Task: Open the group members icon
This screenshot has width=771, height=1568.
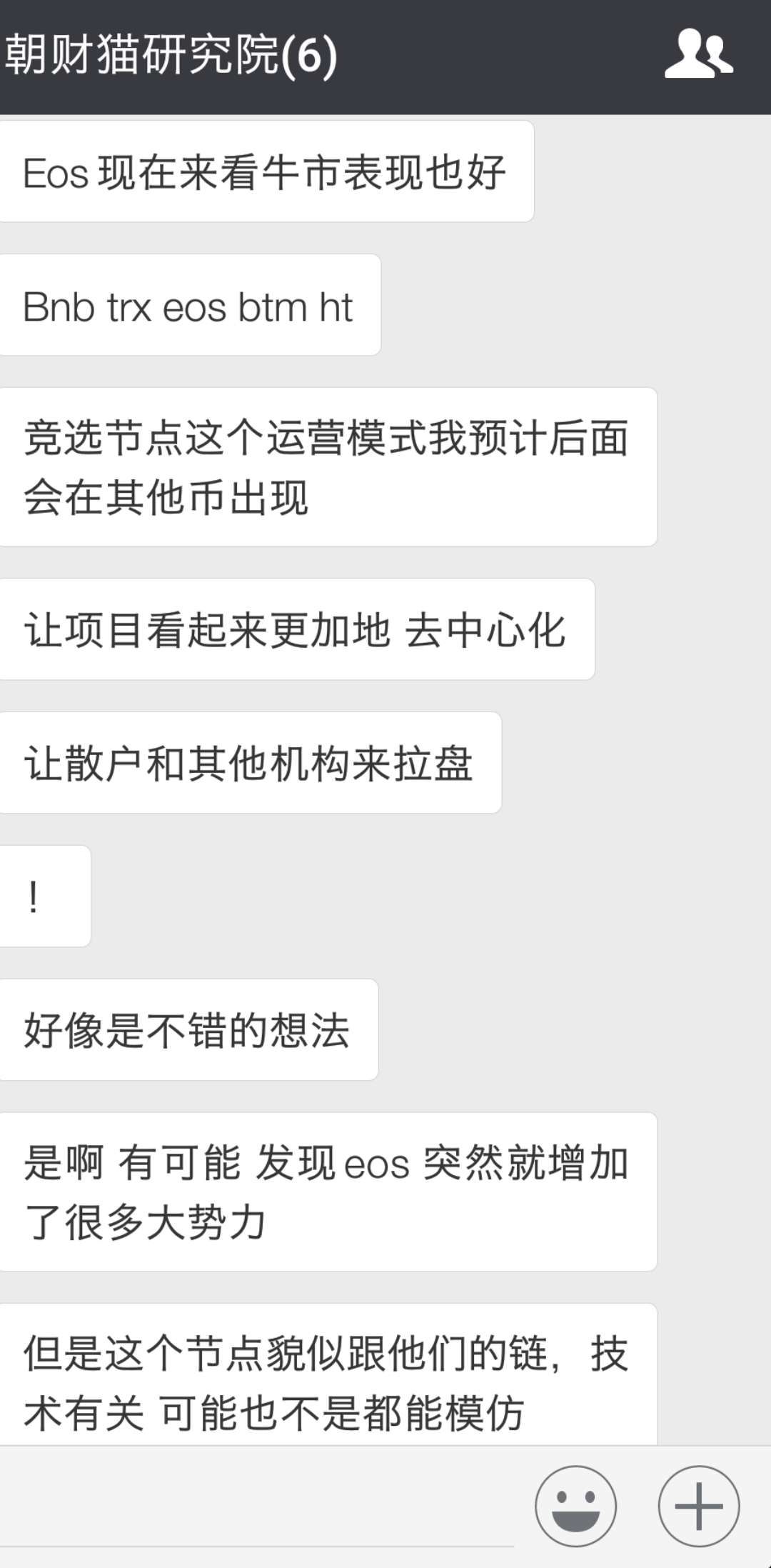Action: tap(698, 54)
